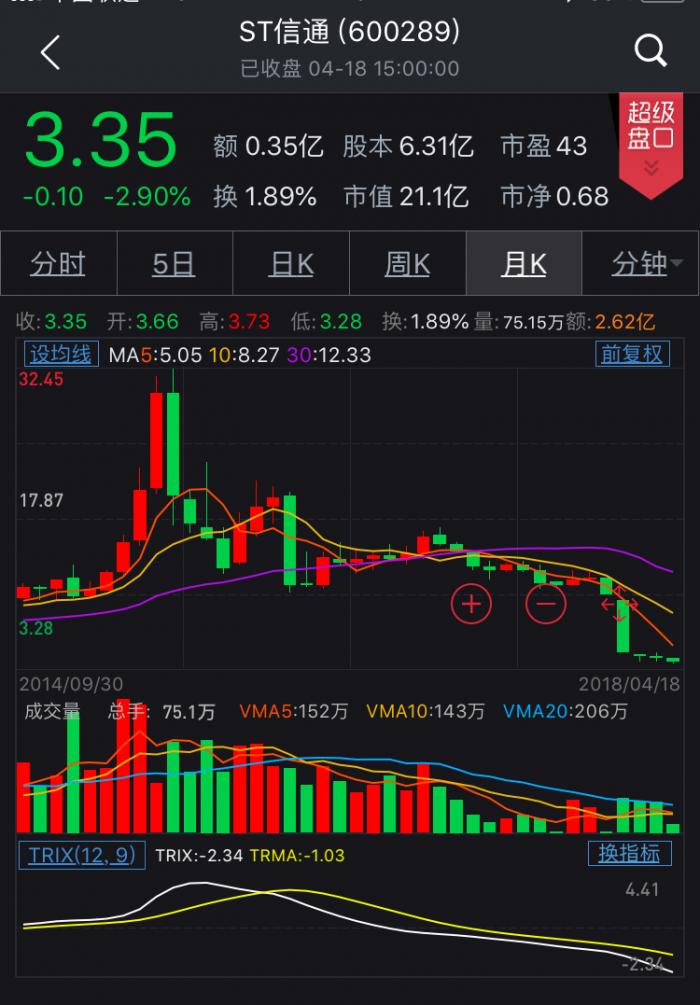Tap 换指标 to switch the indicator
The height and width of the screenshot is (1005, 700).
coord(629,853)
